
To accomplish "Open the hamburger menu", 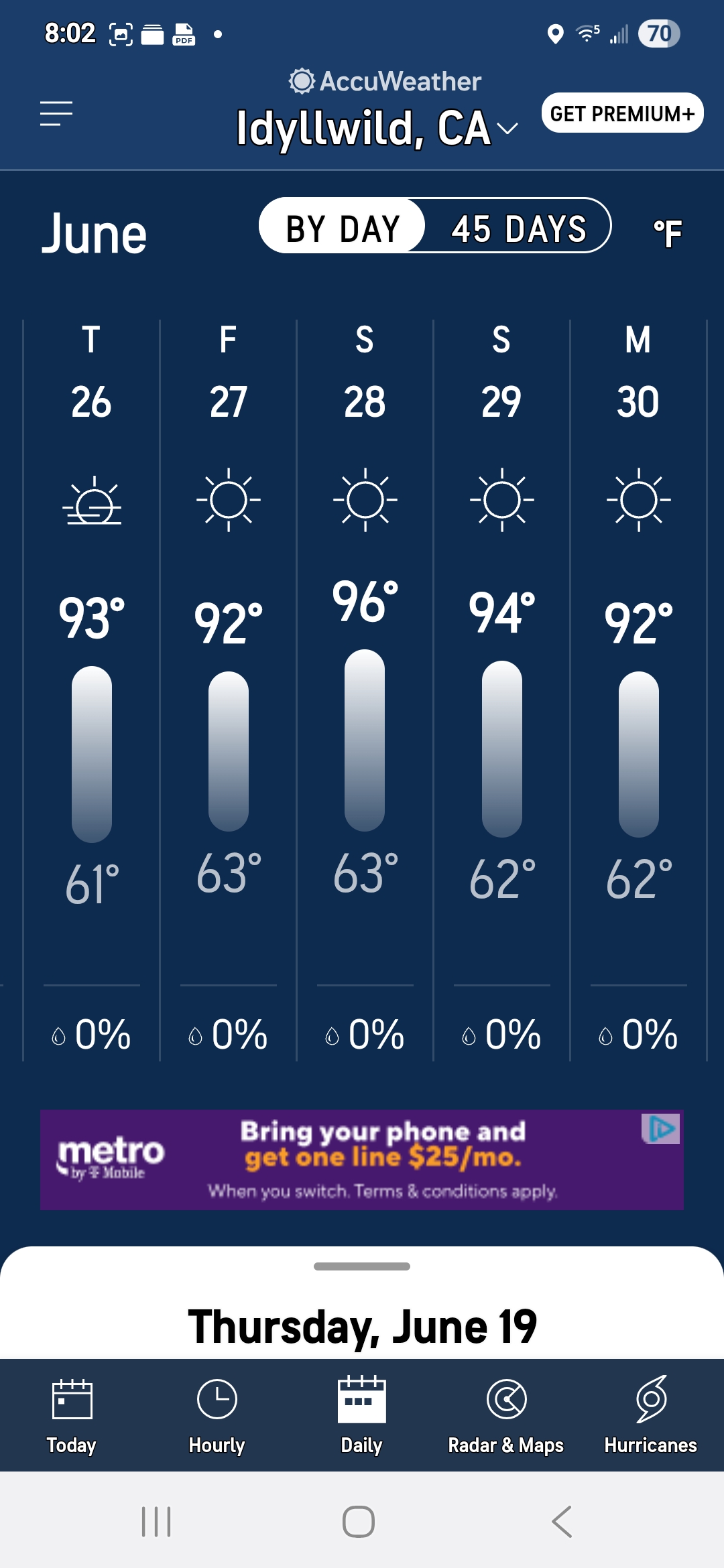I will click(56, 114).
